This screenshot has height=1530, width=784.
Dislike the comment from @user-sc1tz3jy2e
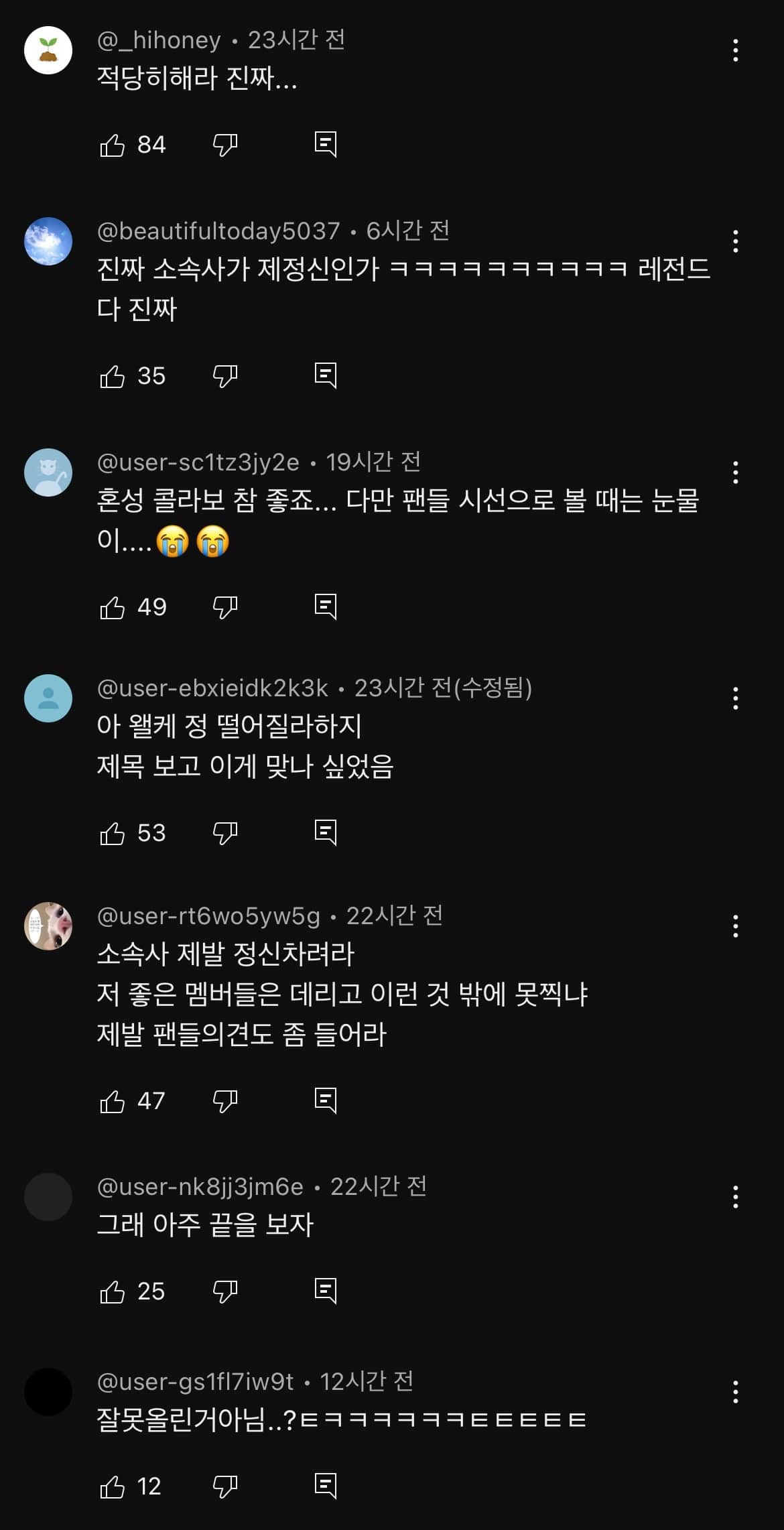224,607
